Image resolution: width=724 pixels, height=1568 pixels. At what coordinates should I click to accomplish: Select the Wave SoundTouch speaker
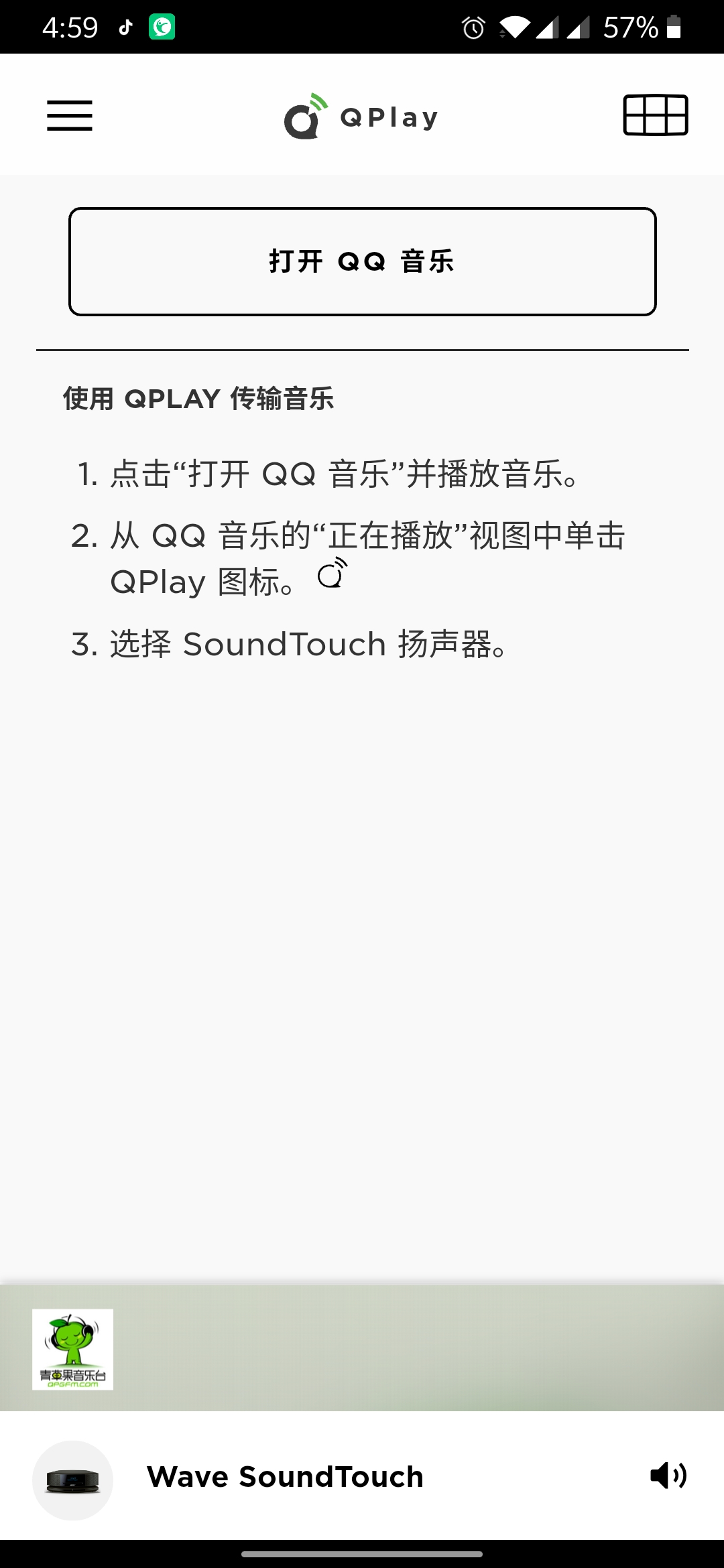(285, 1477)
